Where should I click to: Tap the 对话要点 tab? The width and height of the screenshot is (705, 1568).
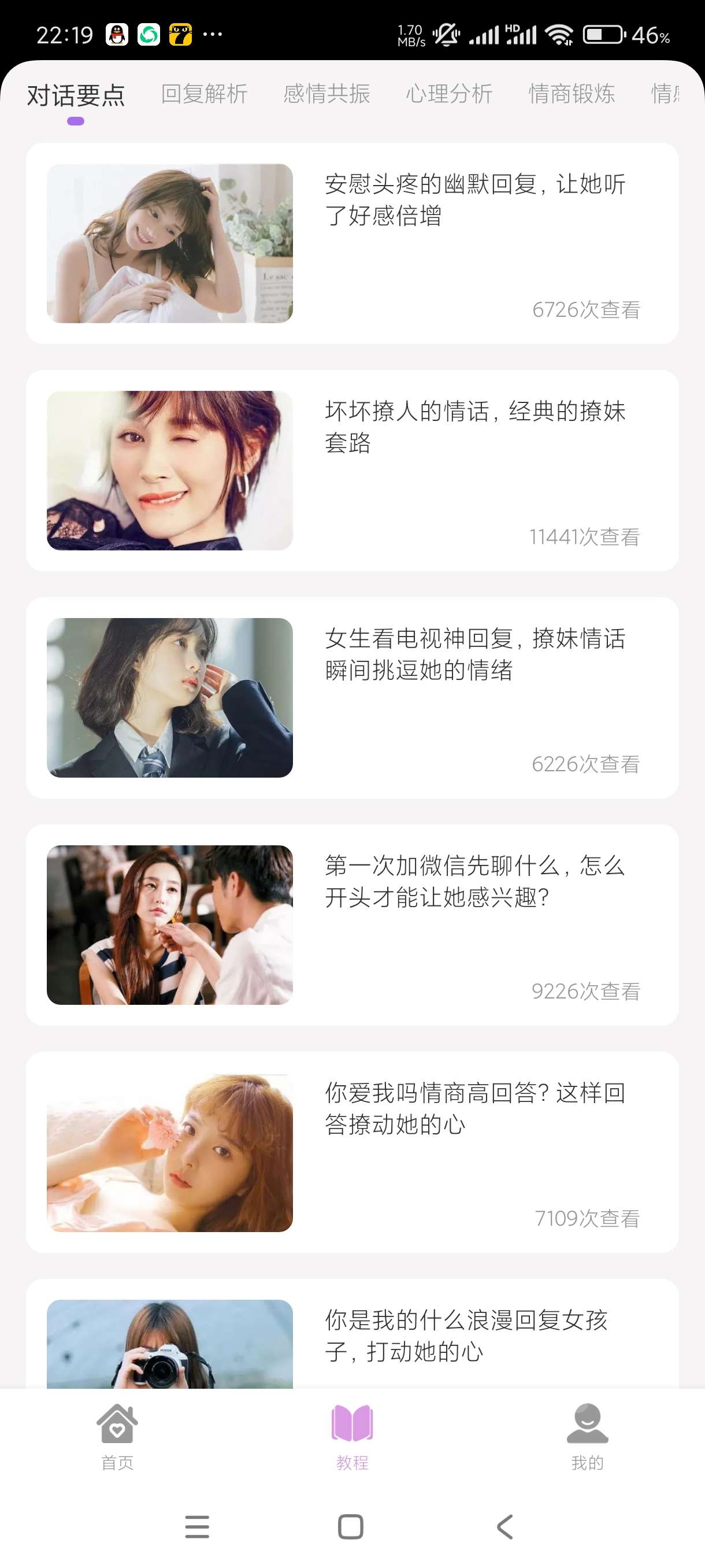(x=76, y=95)
